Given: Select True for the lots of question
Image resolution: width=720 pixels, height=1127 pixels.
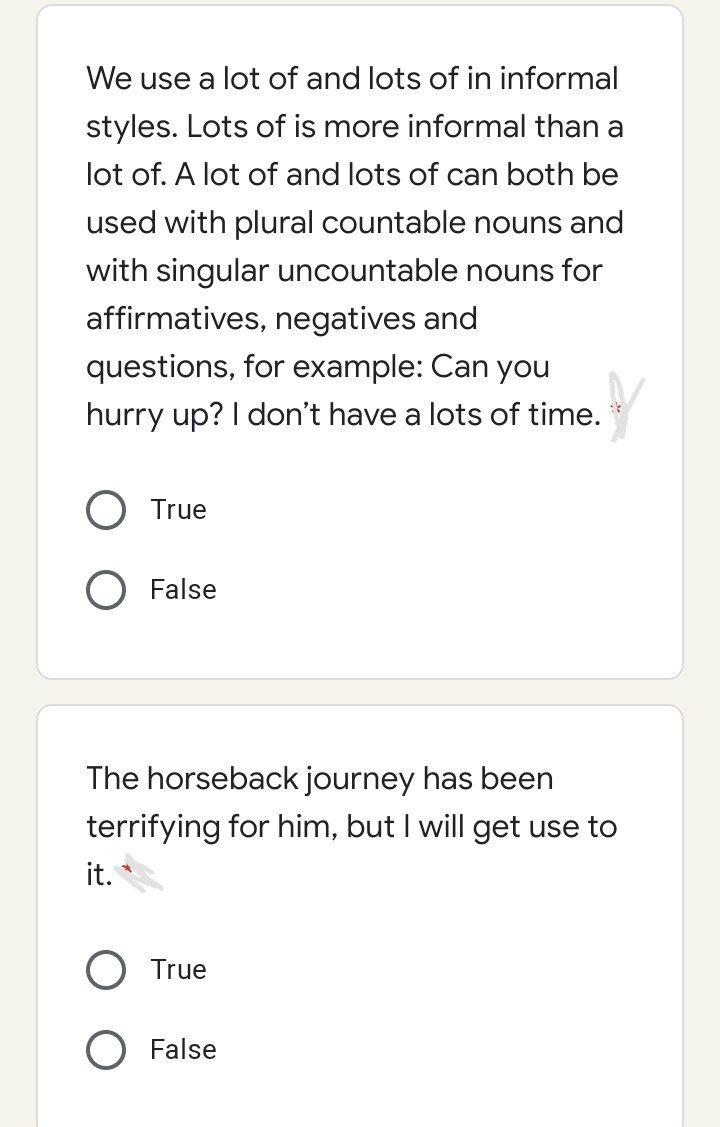Looking at the screenshot, I should point(106,510).
